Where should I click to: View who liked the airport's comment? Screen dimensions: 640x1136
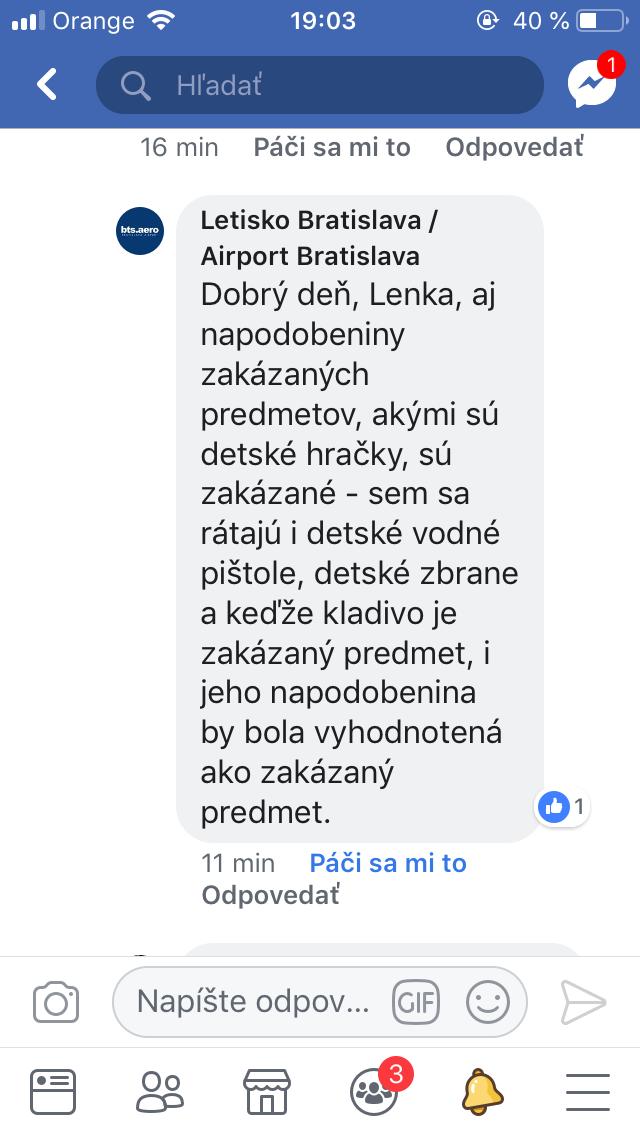(563, 805)
